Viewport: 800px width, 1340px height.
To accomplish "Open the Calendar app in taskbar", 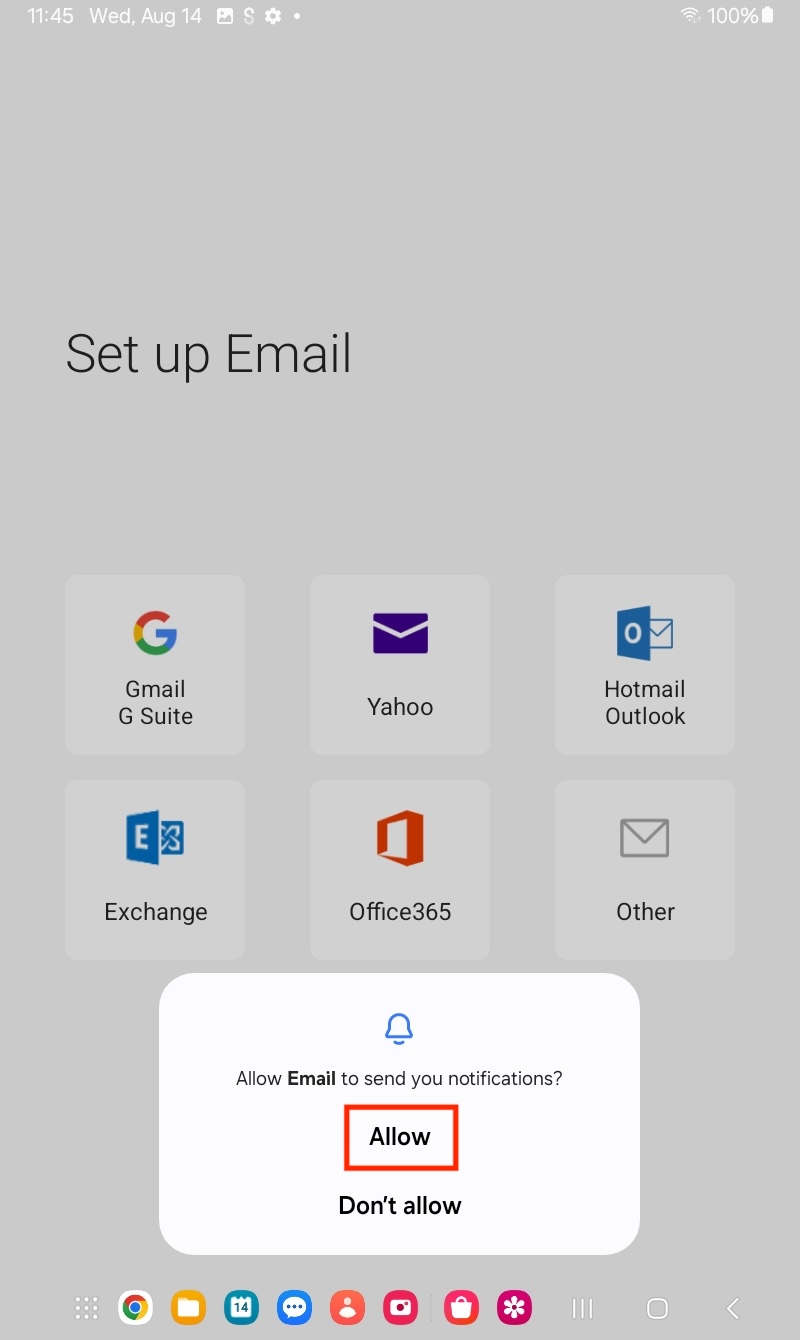I will coord(241,1307).
